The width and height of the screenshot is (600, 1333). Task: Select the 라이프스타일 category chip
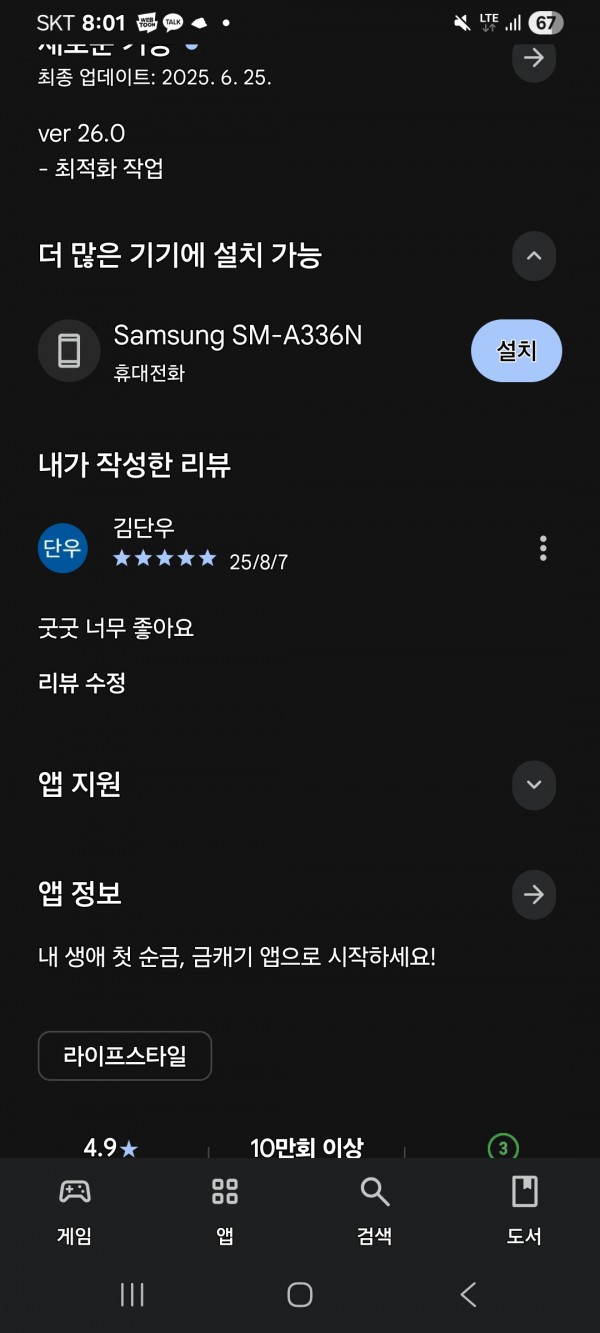pyautogui.click(x=125, y=1056)
